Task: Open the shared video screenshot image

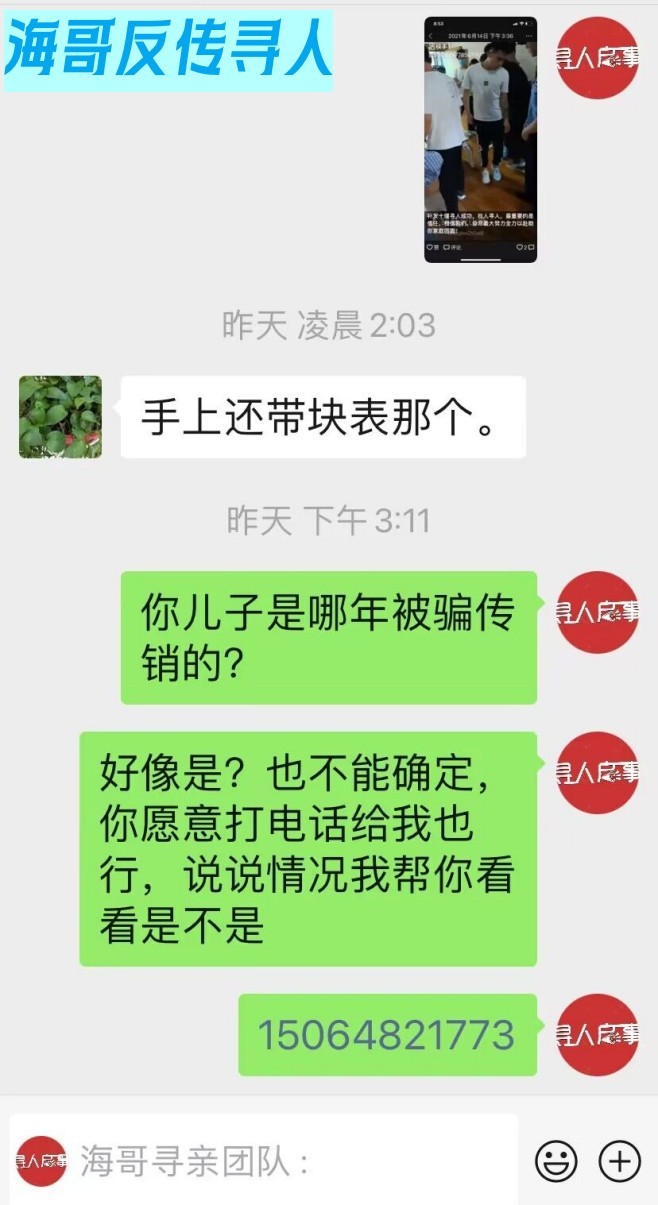Action: (x=480, y=139)
